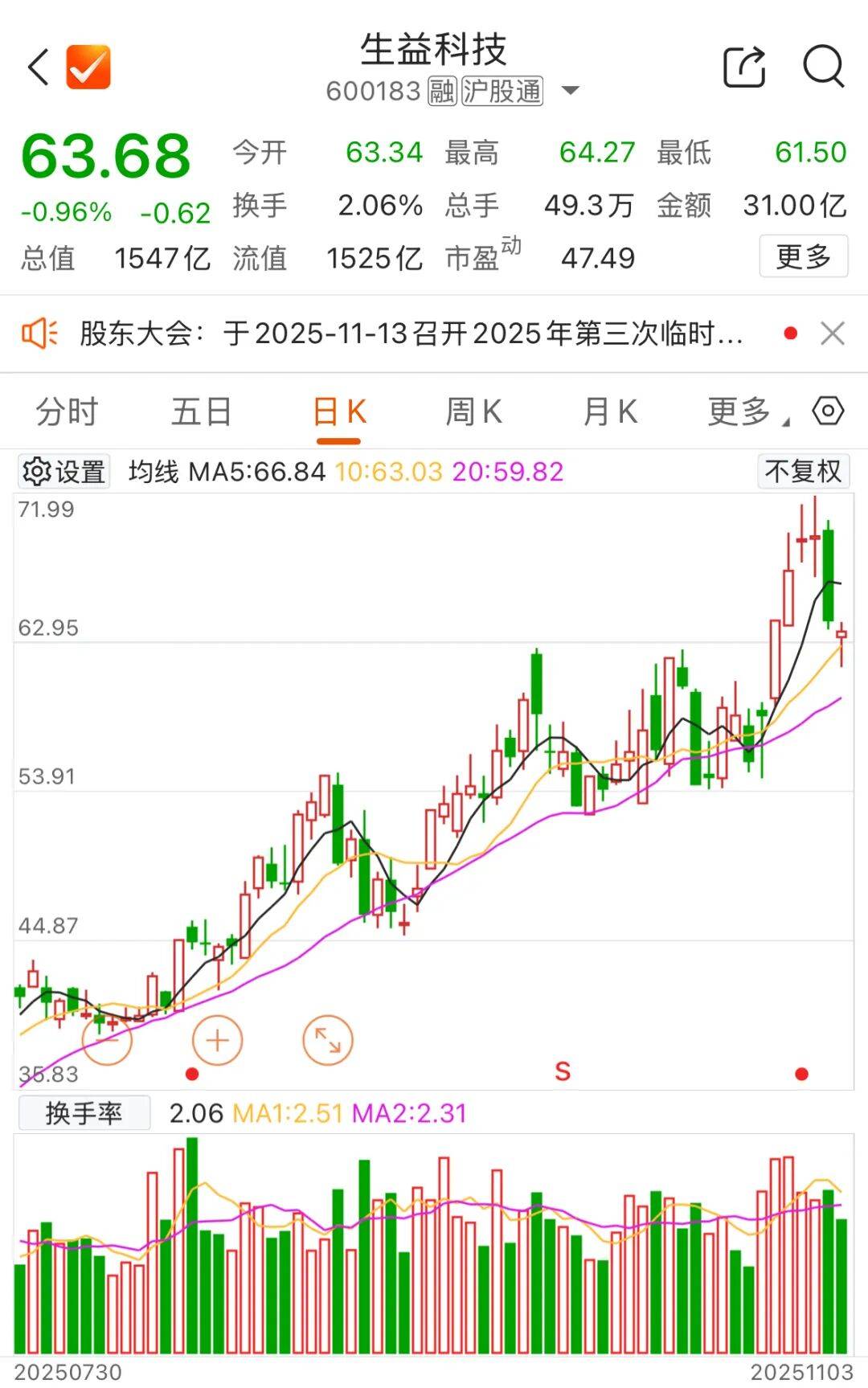The height and width of the screenshot is (1388, 868).
Task: Click the S sell marker on the chart
Action: [x=563, y=1071]
